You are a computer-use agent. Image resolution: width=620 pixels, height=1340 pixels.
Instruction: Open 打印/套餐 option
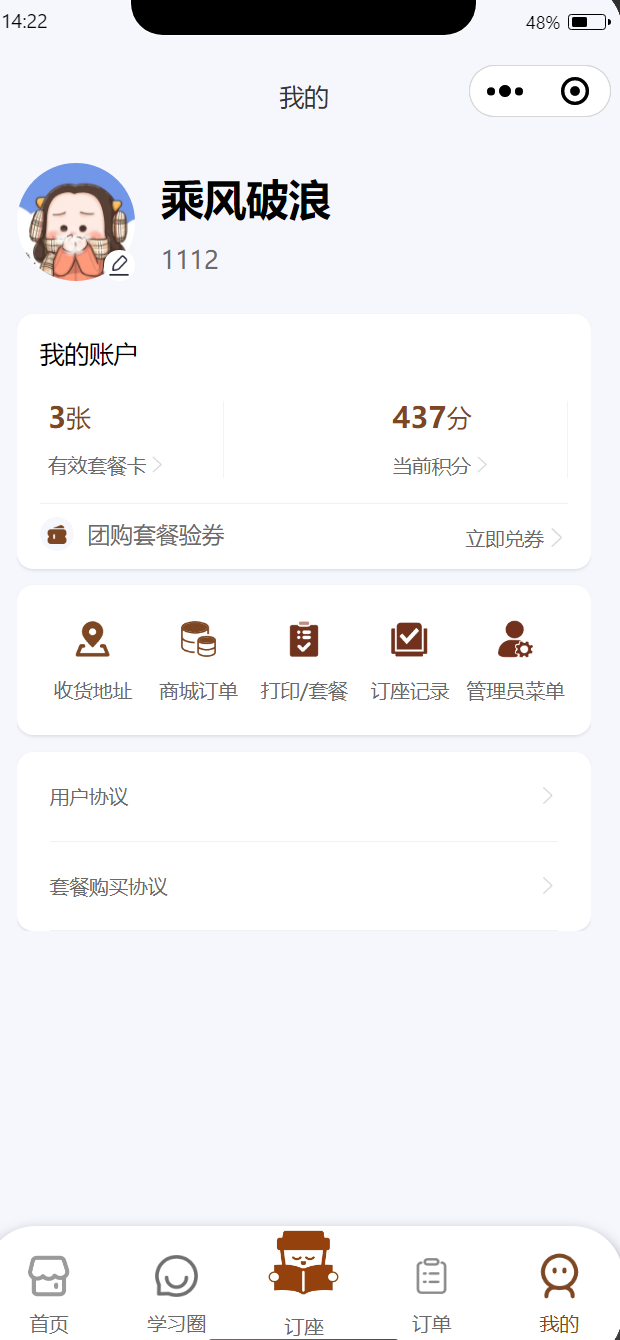pyautogui.click(x=304, y=660)
